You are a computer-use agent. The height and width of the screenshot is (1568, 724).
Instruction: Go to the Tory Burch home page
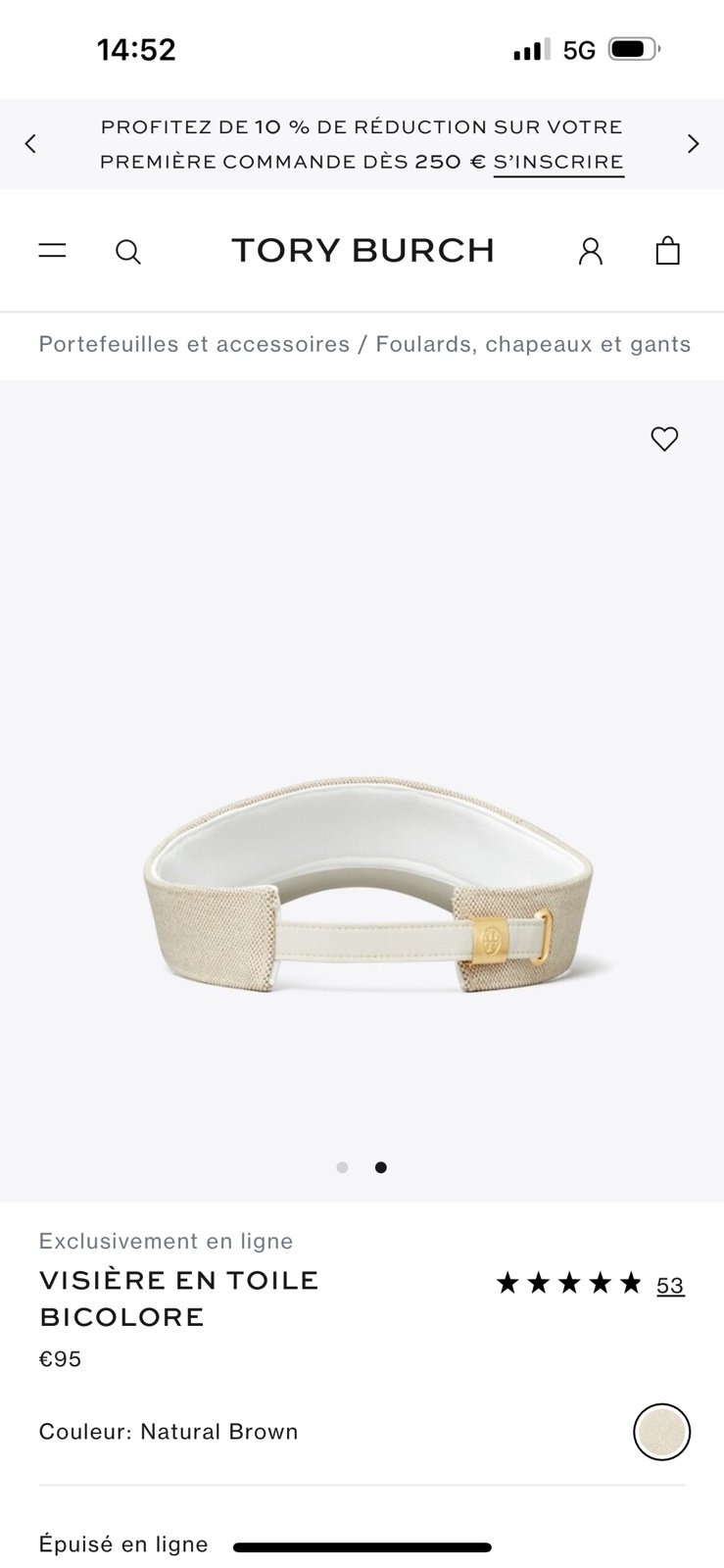(362, 251)
